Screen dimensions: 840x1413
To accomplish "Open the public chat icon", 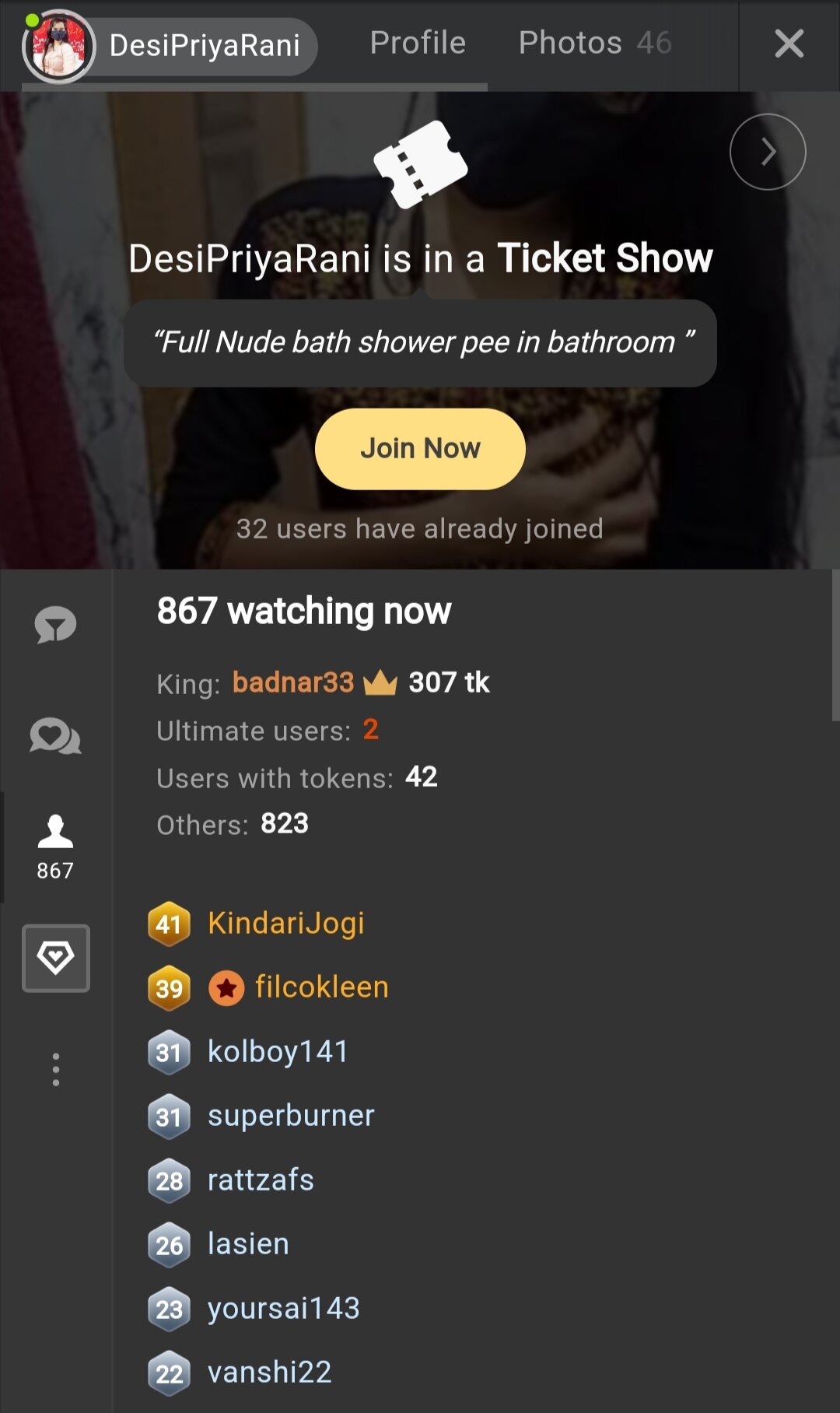I will pos(55,625).
